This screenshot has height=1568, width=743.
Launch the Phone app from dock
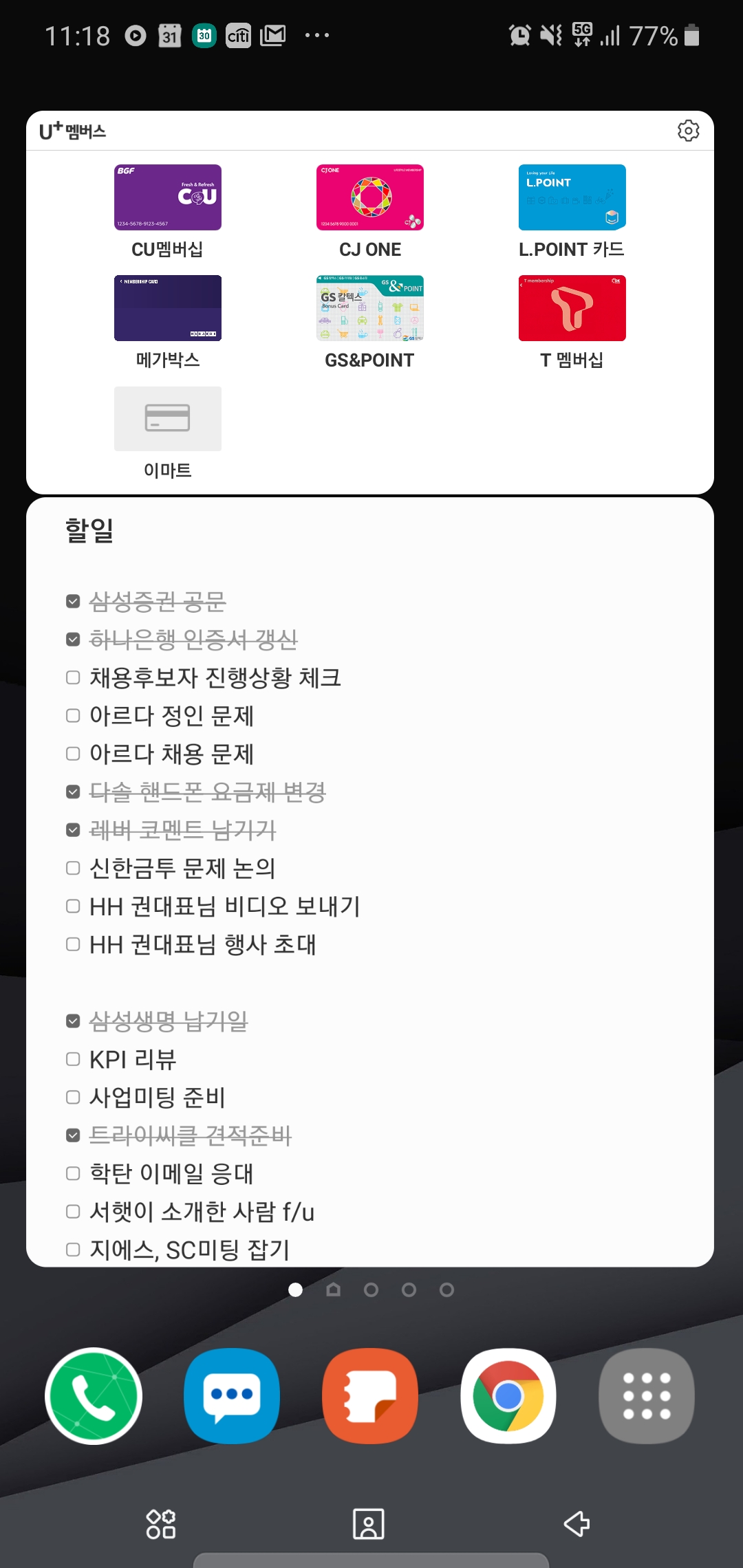[94, 1396]
